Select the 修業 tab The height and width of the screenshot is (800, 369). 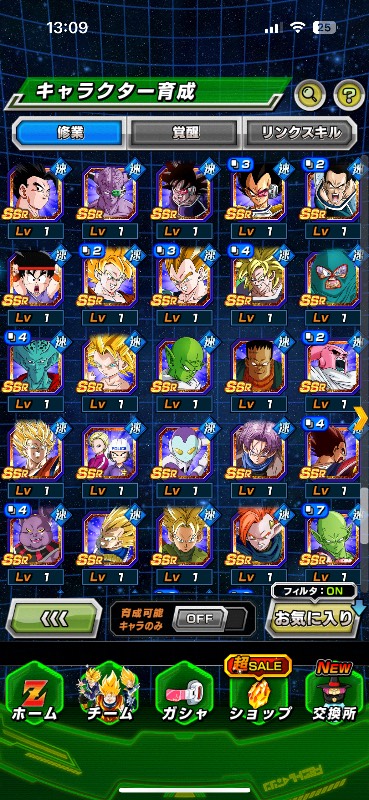click(69, 133)
